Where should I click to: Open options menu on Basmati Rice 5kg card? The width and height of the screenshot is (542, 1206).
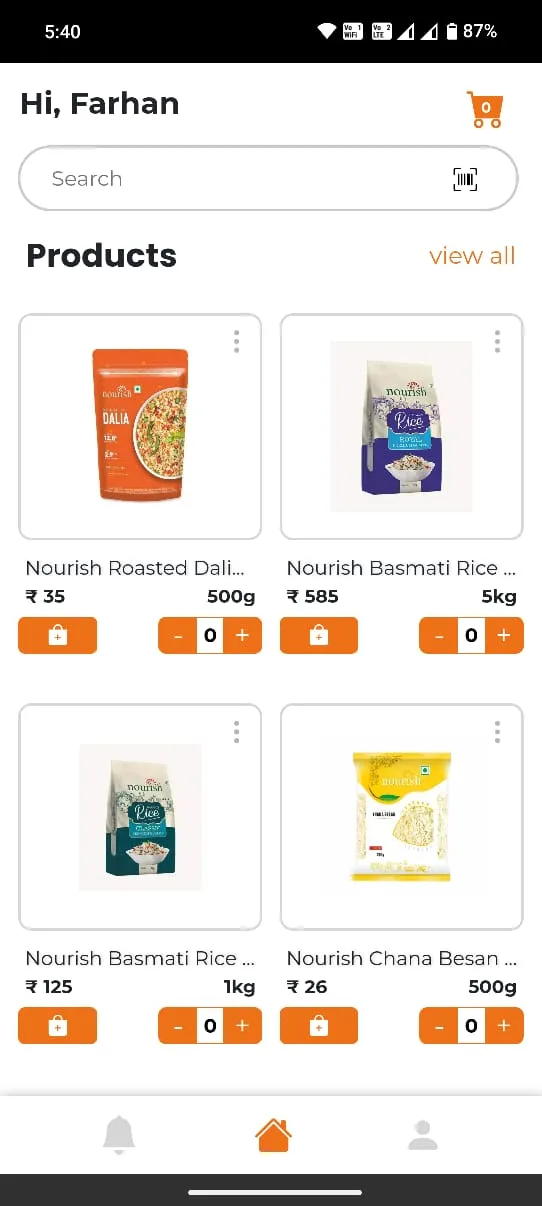click(x=497, y=341)
